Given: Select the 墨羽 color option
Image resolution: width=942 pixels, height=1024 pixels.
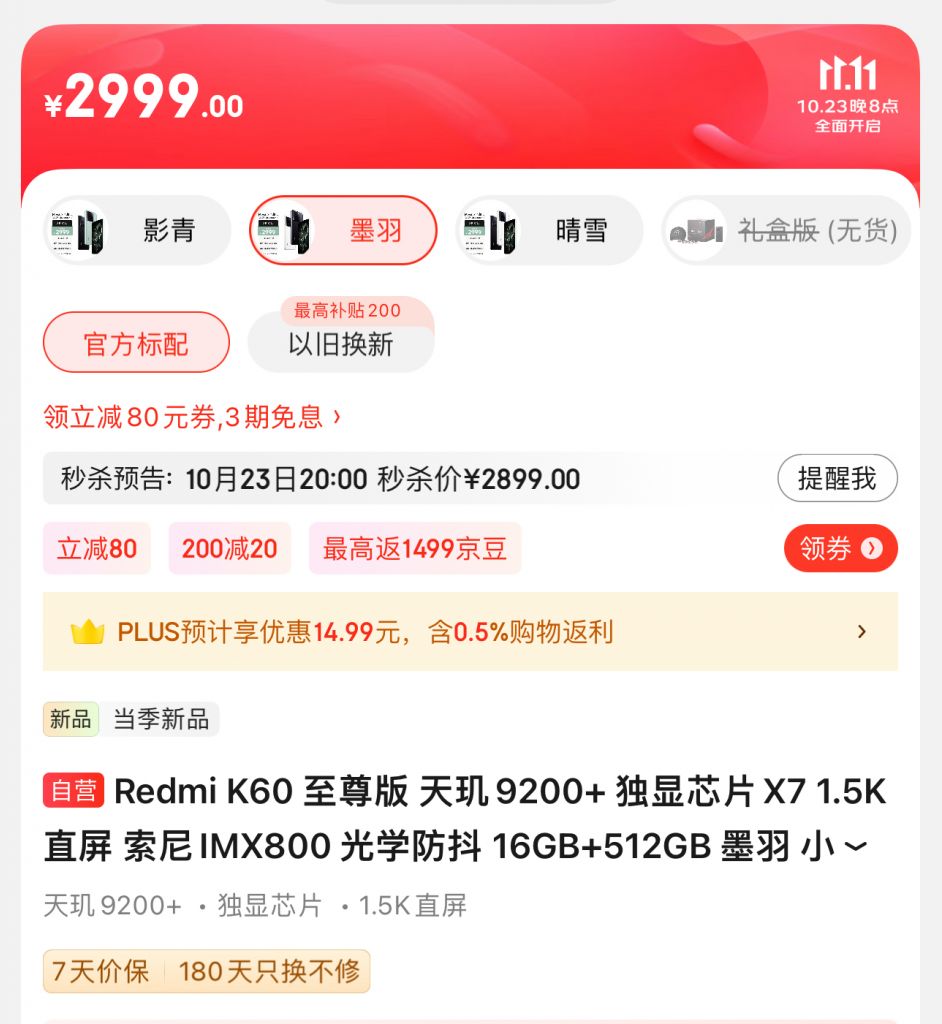Looking at the screenshot, I should coord(342,230).
